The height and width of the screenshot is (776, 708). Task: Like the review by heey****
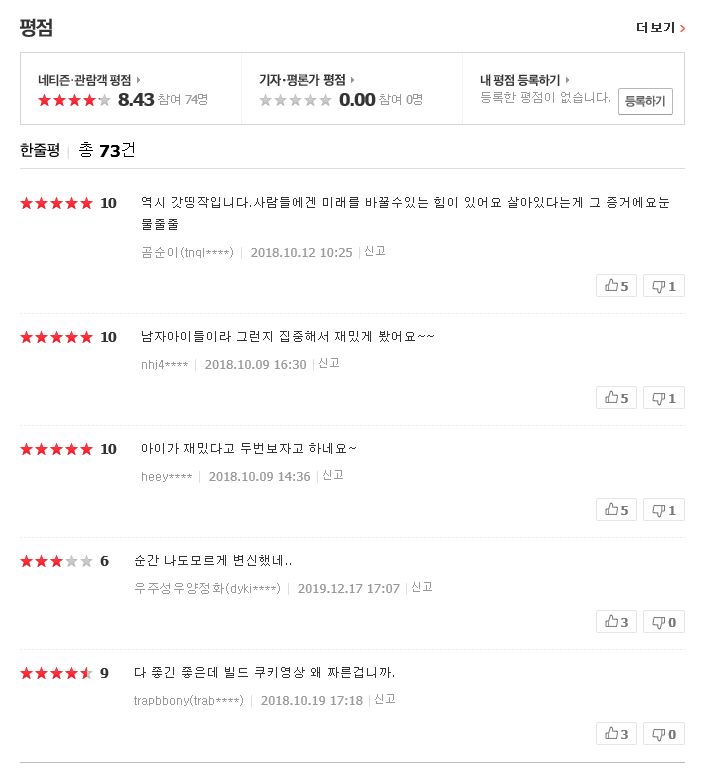pyautogui.click(x=616, y=510)
